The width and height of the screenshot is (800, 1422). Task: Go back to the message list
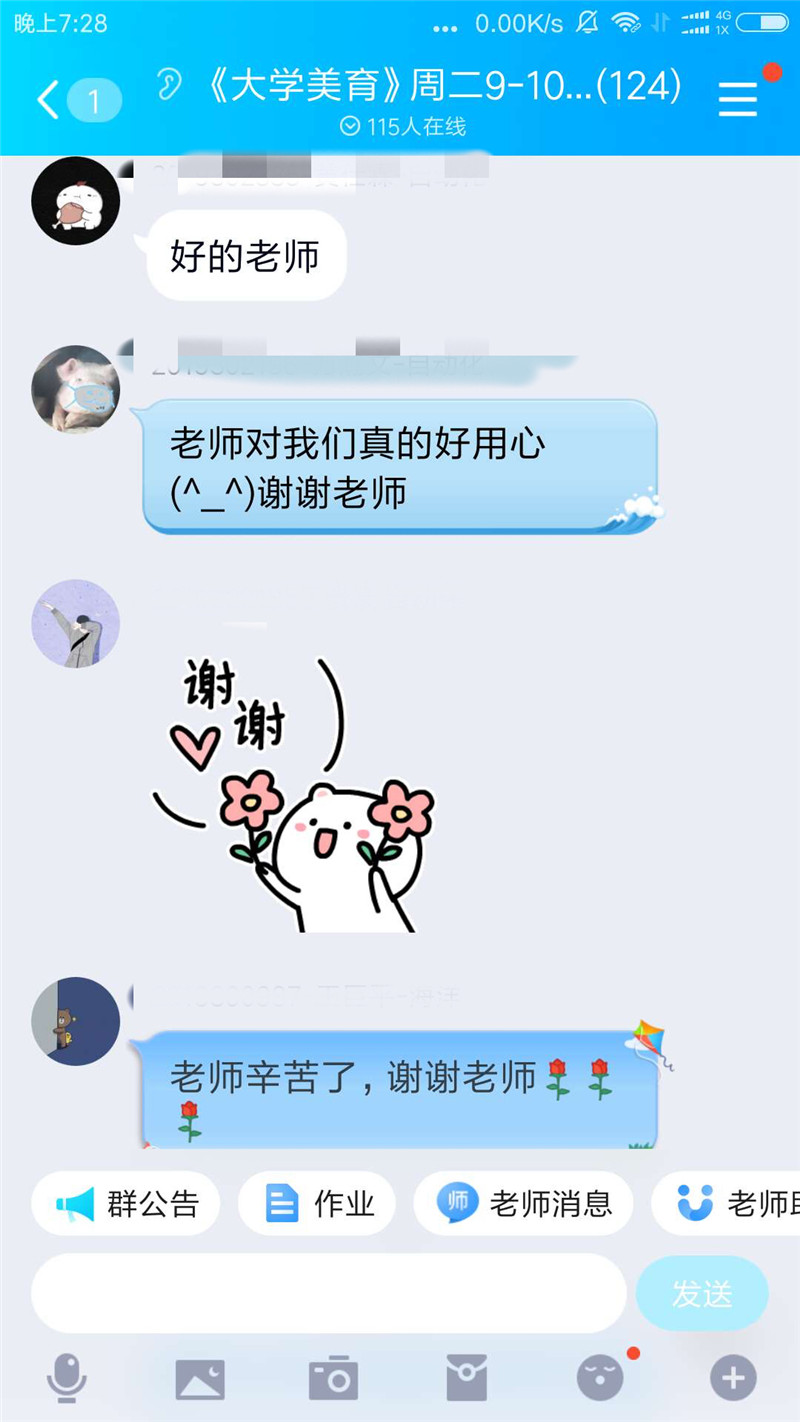pos(49,100)
